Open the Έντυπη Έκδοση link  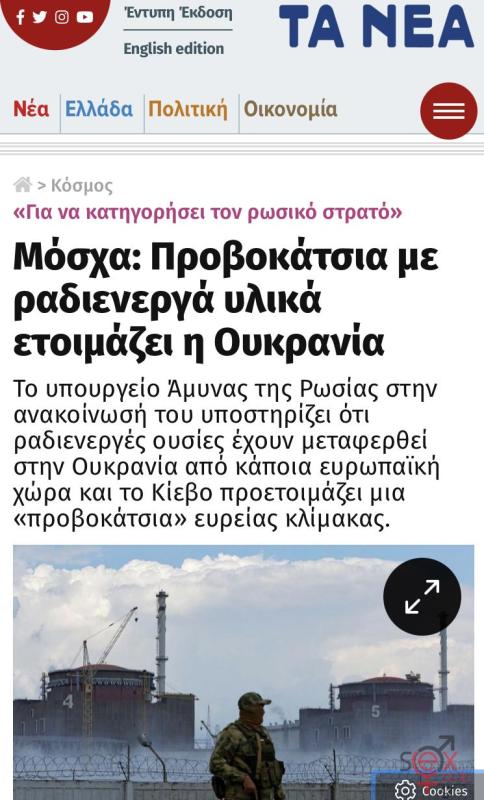(x=178, y=13)
